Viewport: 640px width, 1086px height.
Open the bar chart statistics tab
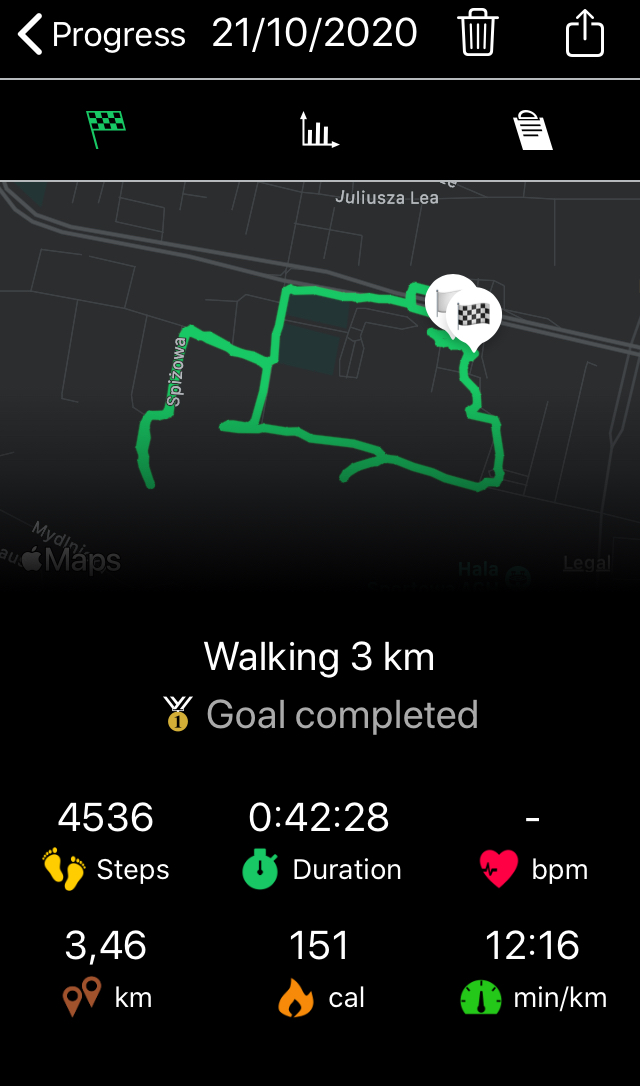(x=319, y=130)
